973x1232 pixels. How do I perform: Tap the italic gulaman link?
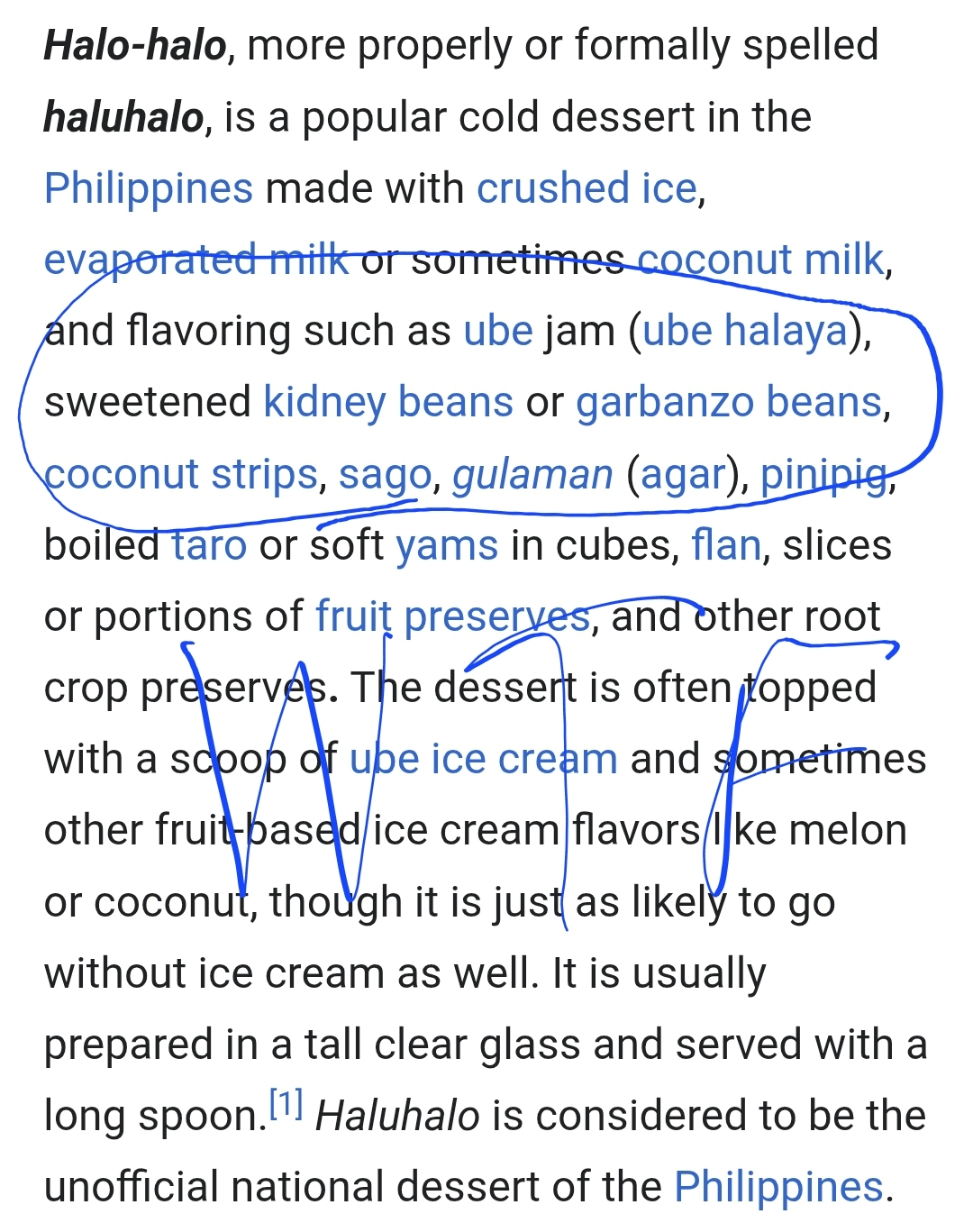tap(532, 475)
